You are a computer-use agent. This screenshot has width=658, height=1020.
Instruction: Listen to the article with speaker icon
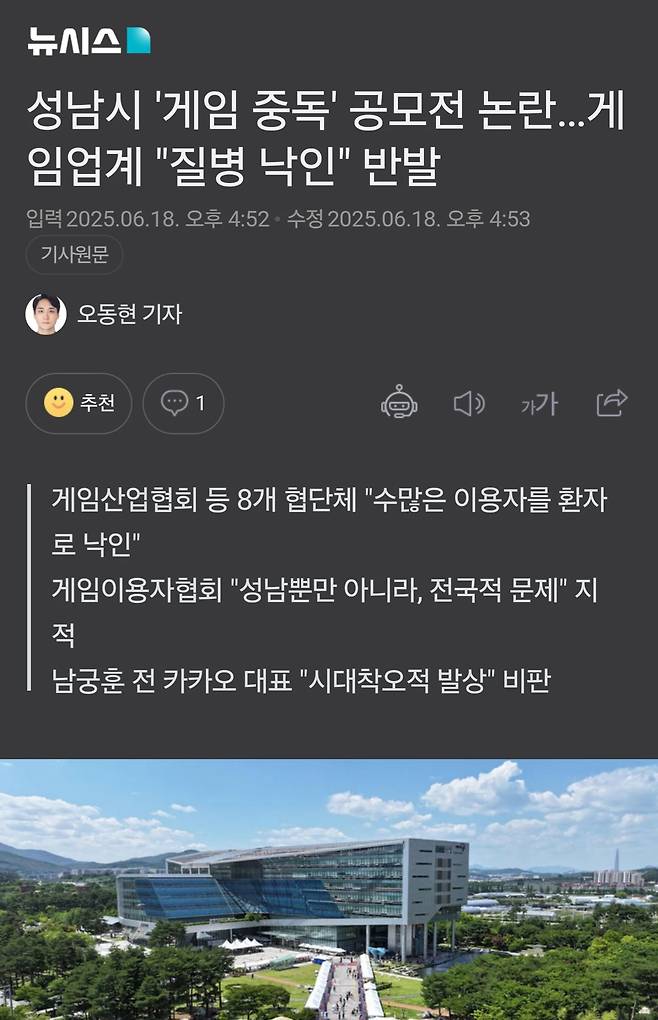click(x=468, y=403)
